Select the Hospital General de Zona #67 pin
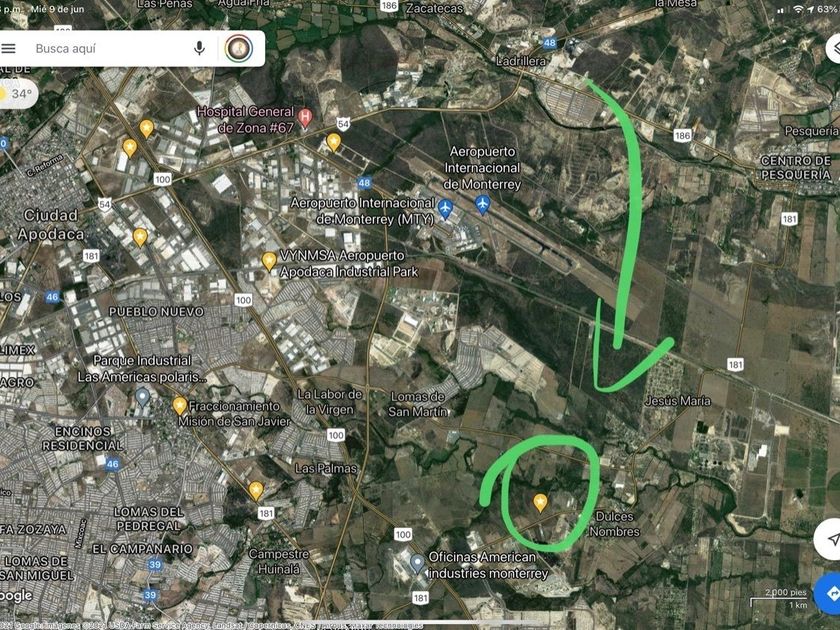Image resolution: width=840 pixels, height=630 pixels. [x=306, y=117]
